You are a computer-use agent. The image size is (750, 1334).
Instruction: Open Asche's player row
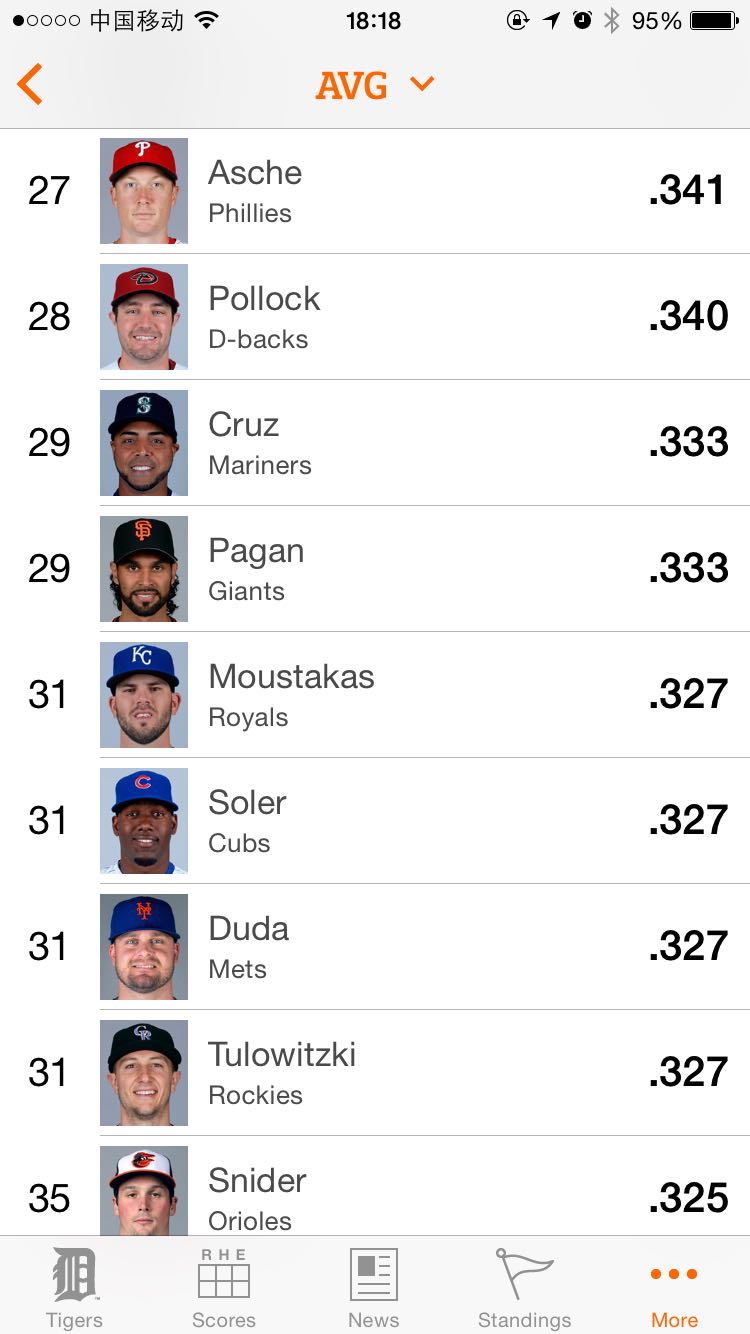[375, 191]
